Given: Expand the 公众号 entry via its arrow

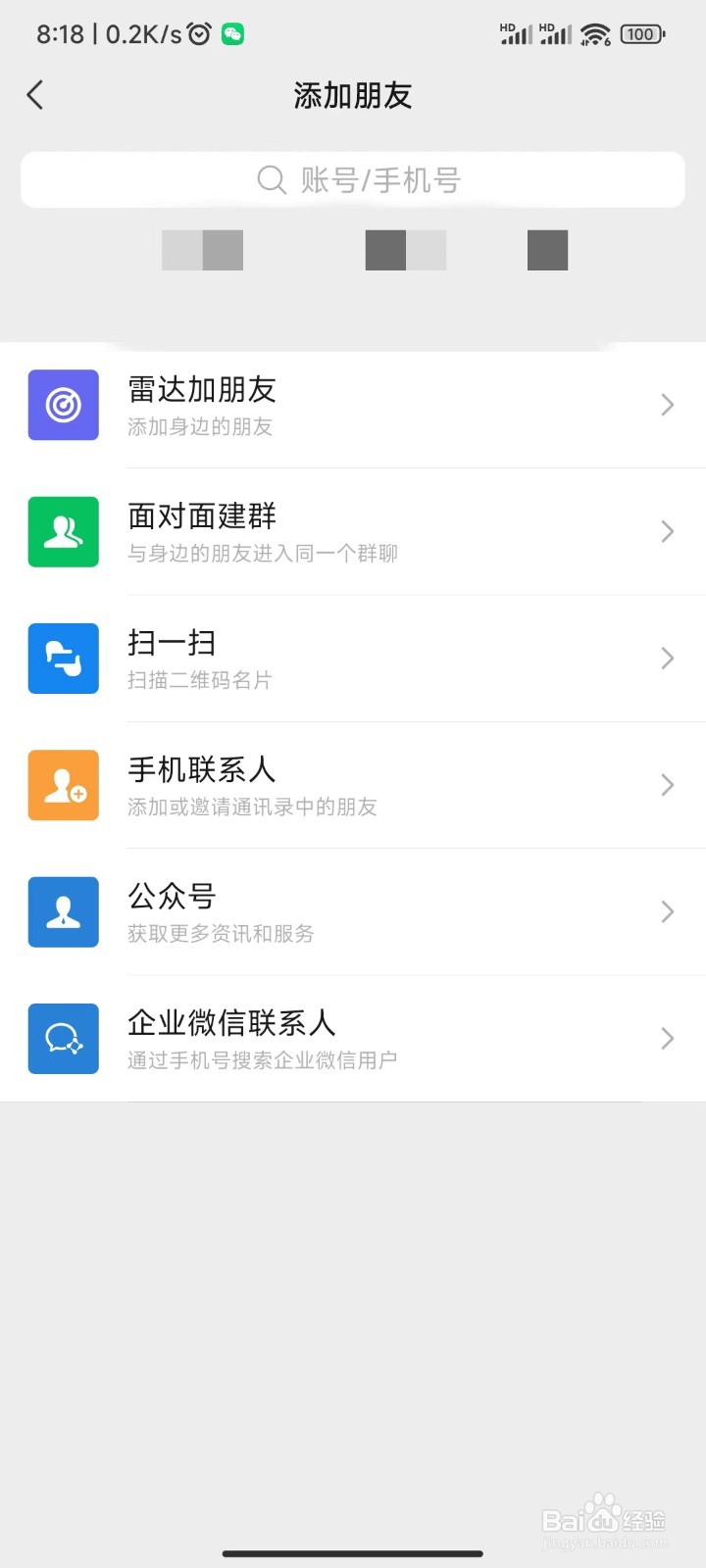Looking at the screenshot, I should point(667,911).
